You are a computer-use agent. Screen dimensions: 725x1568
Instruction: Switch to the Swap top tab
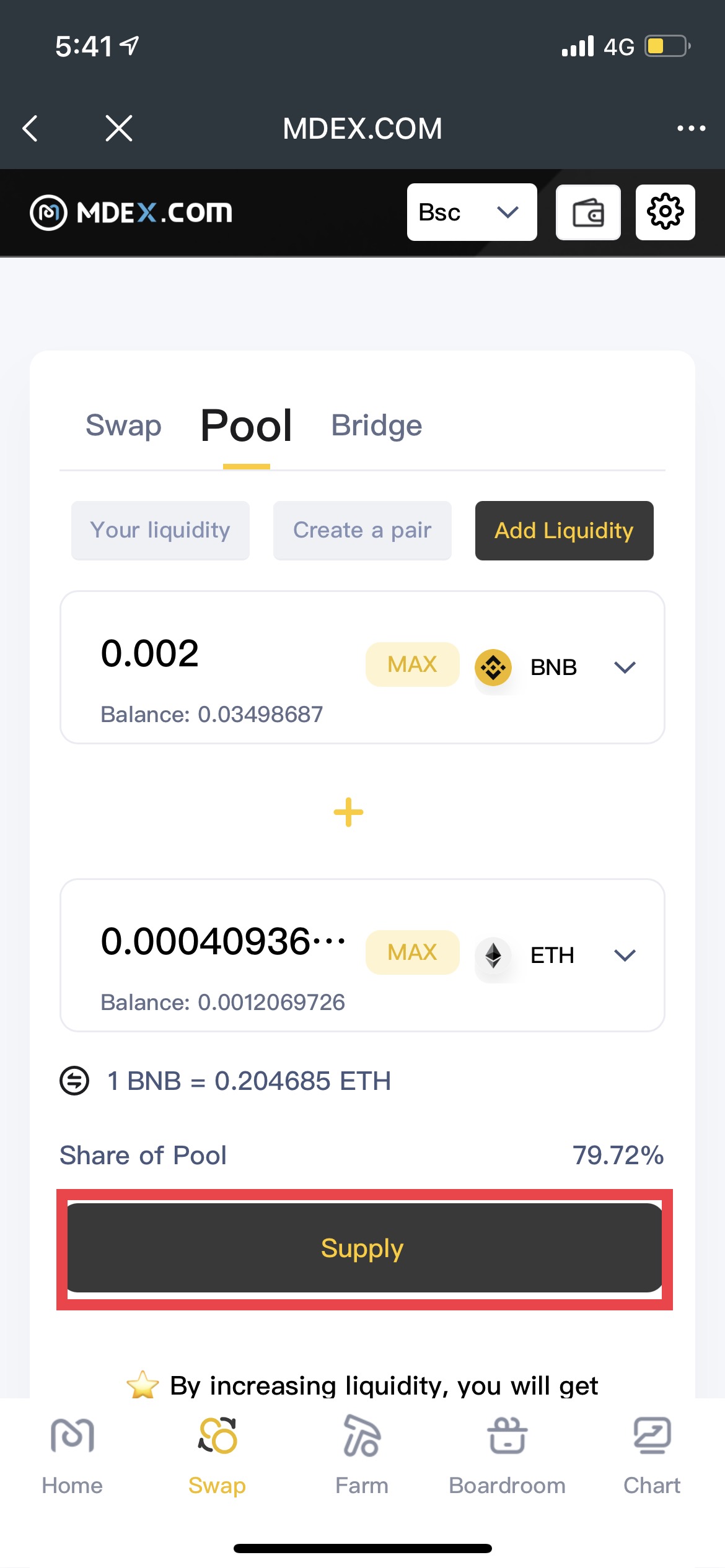coord(123,425)
